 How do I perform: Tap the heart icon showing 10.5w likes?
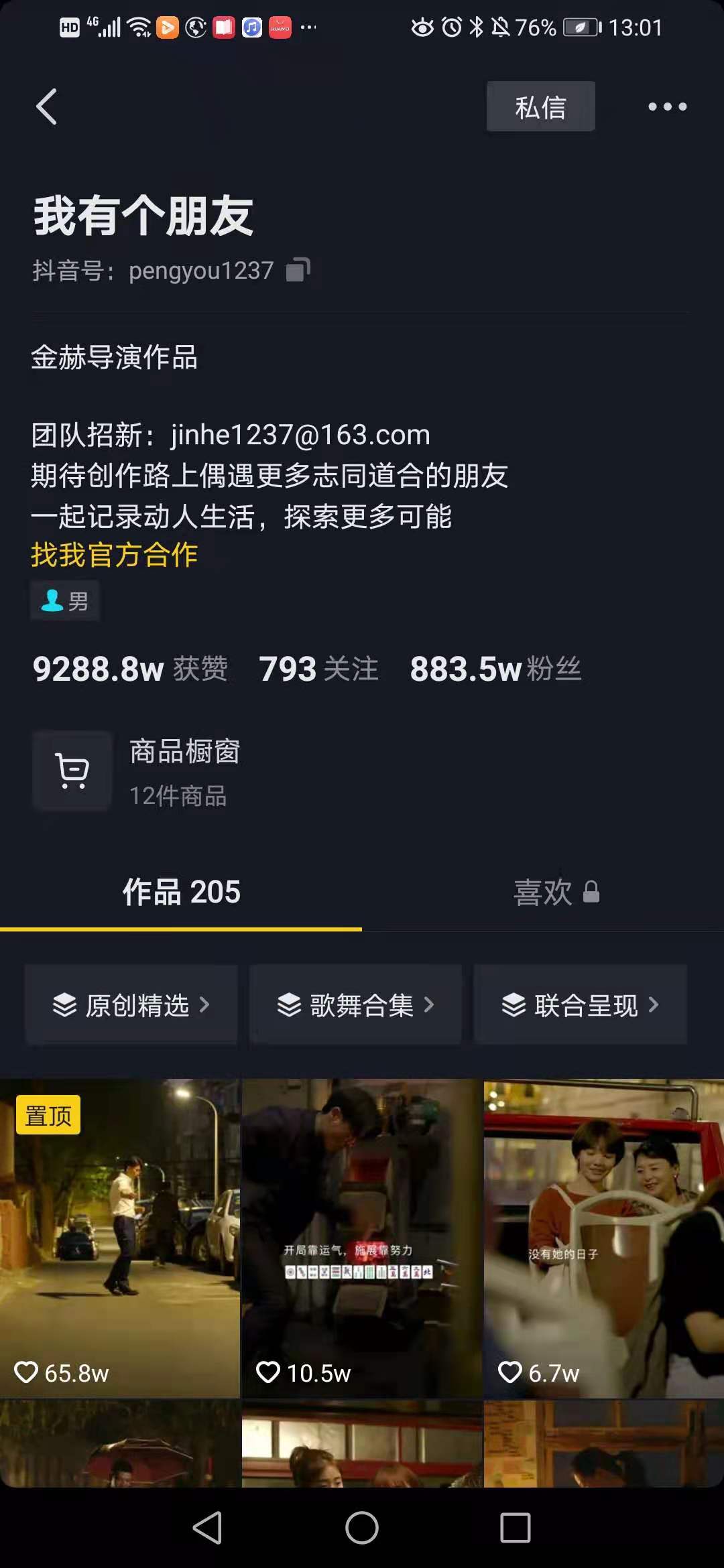269,1372
